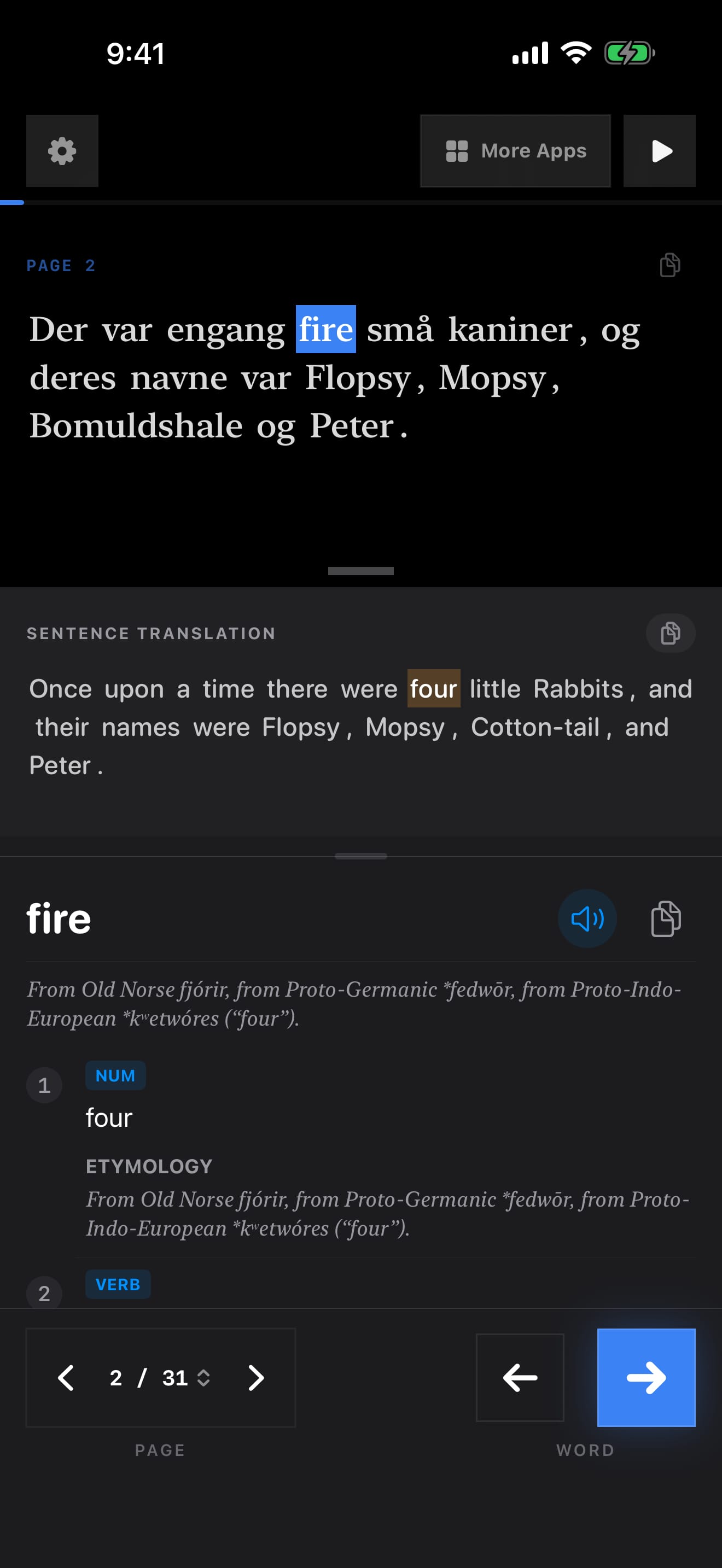This screenshot has width=722, height=1568.
Task: Move to the next word
Action: pos(646,1378)
